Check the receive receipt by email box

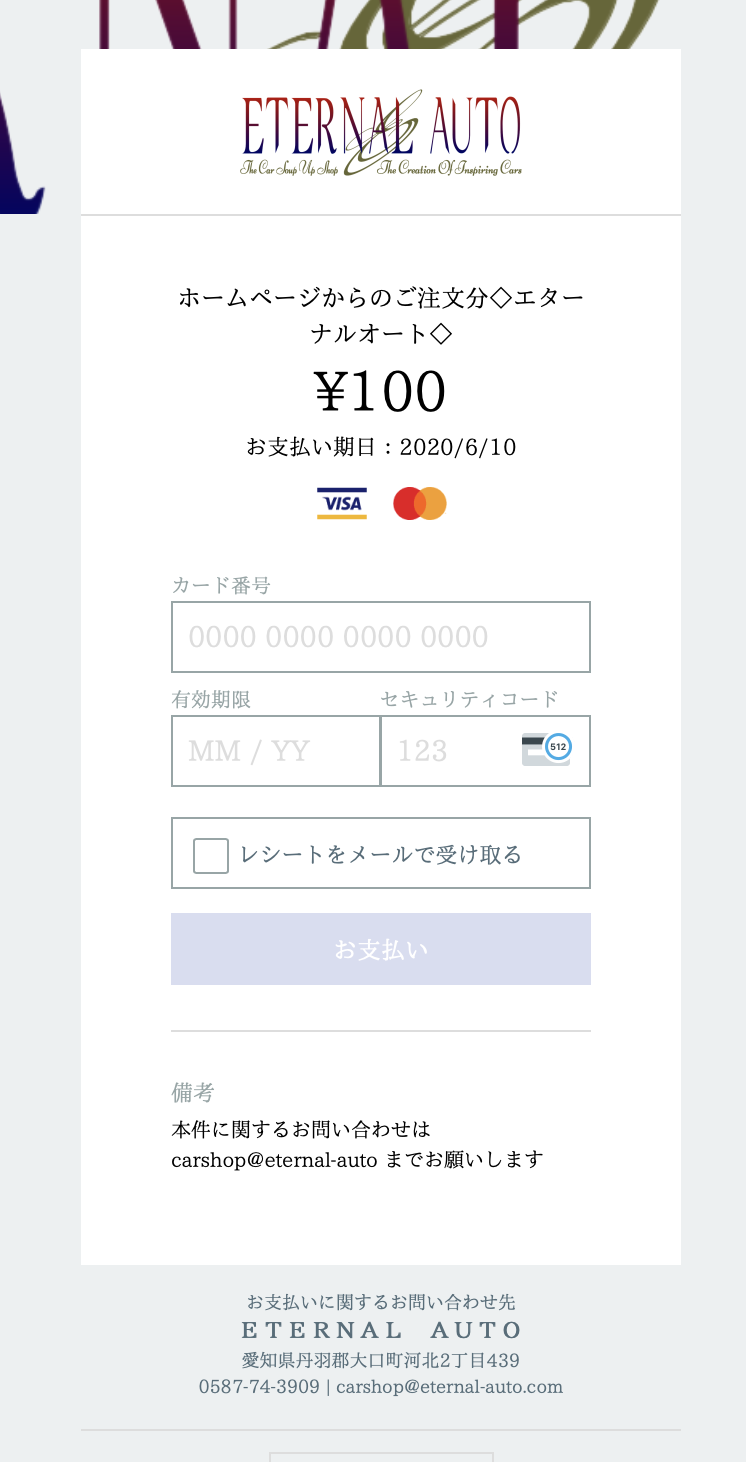[x=211, y=855]
